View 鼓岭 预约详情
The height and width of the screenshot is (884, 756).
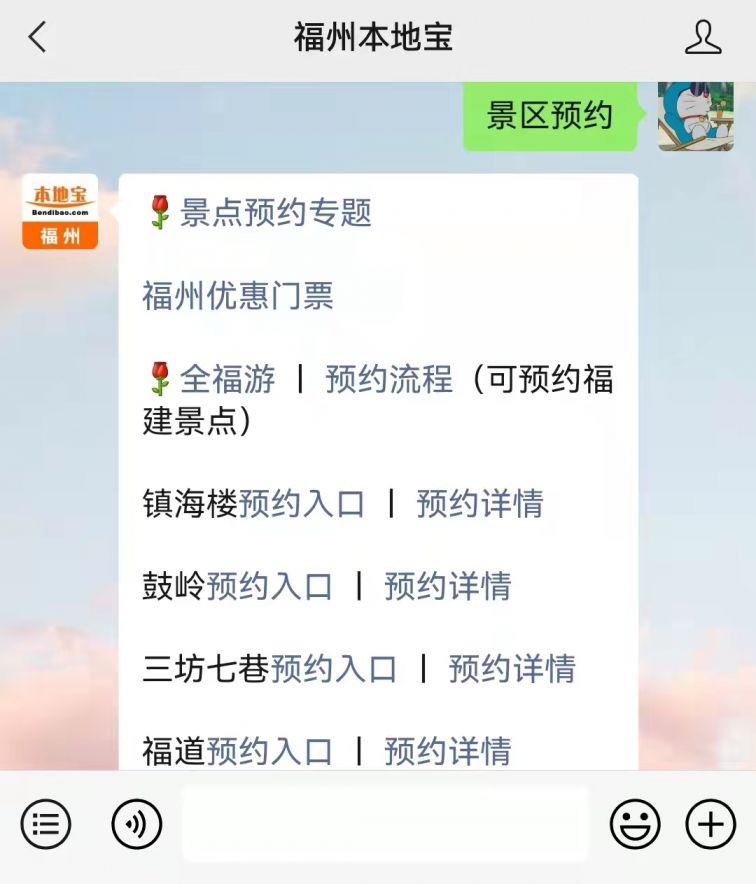point(448,586)
